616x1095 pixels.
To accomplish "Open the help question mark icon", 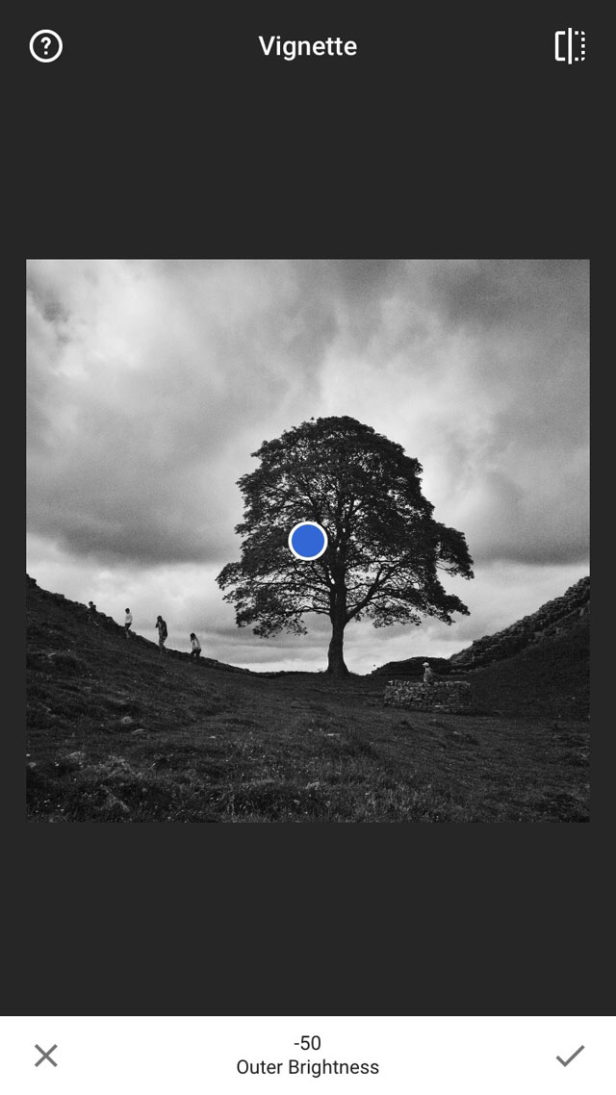I will coord(46,46).
